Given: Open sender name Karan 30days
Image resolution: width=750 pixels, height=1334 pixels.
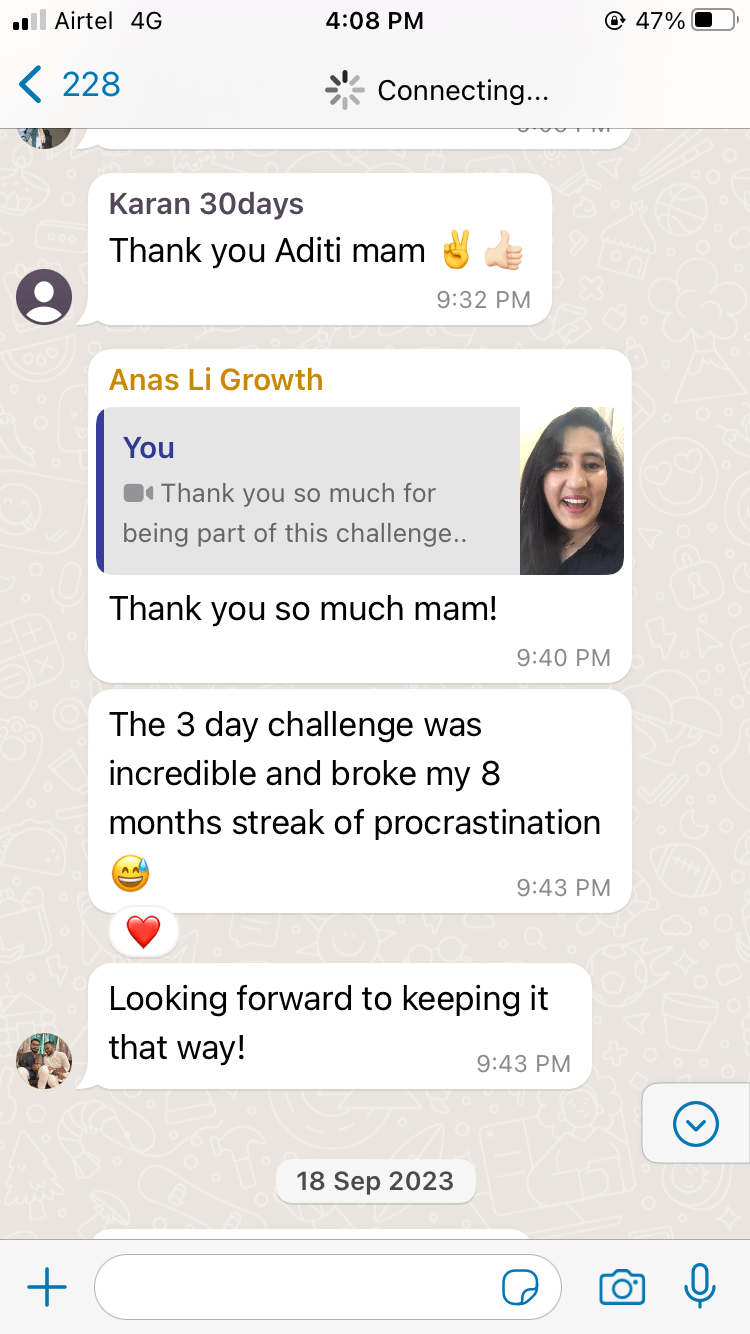Looking at the screenshot, I should click(x=206, y=204).
